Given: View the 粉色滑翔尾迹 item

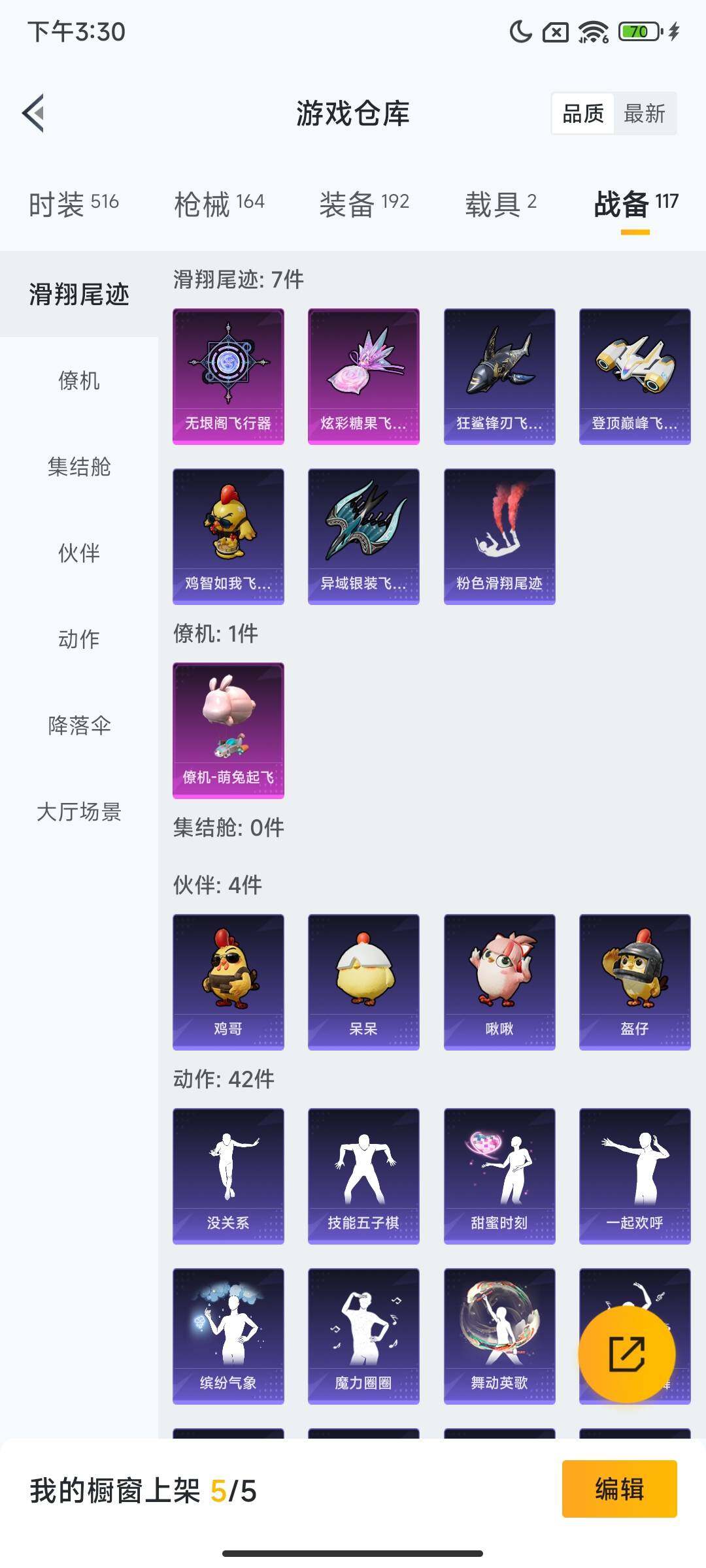Looking at the screenshot, I should coord(499,536).
